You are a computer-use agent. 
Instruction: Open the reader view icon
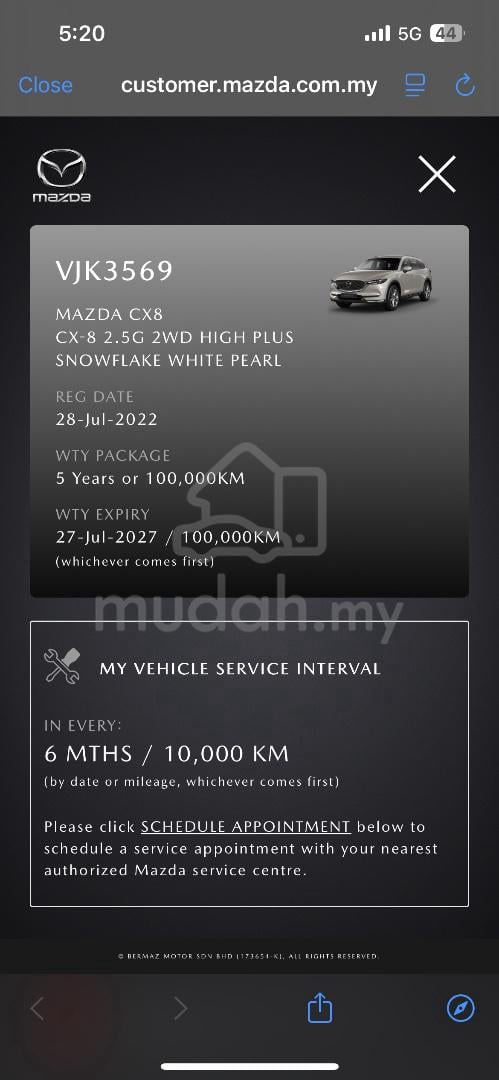tap(415, 85)
